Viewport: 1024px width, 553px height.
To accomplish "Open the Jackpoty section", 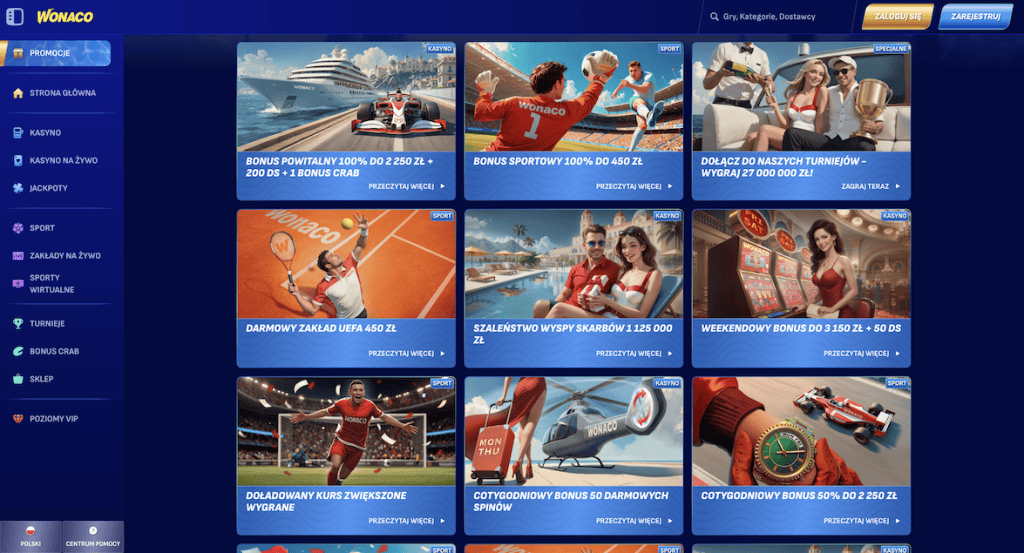I will (48, 188).
